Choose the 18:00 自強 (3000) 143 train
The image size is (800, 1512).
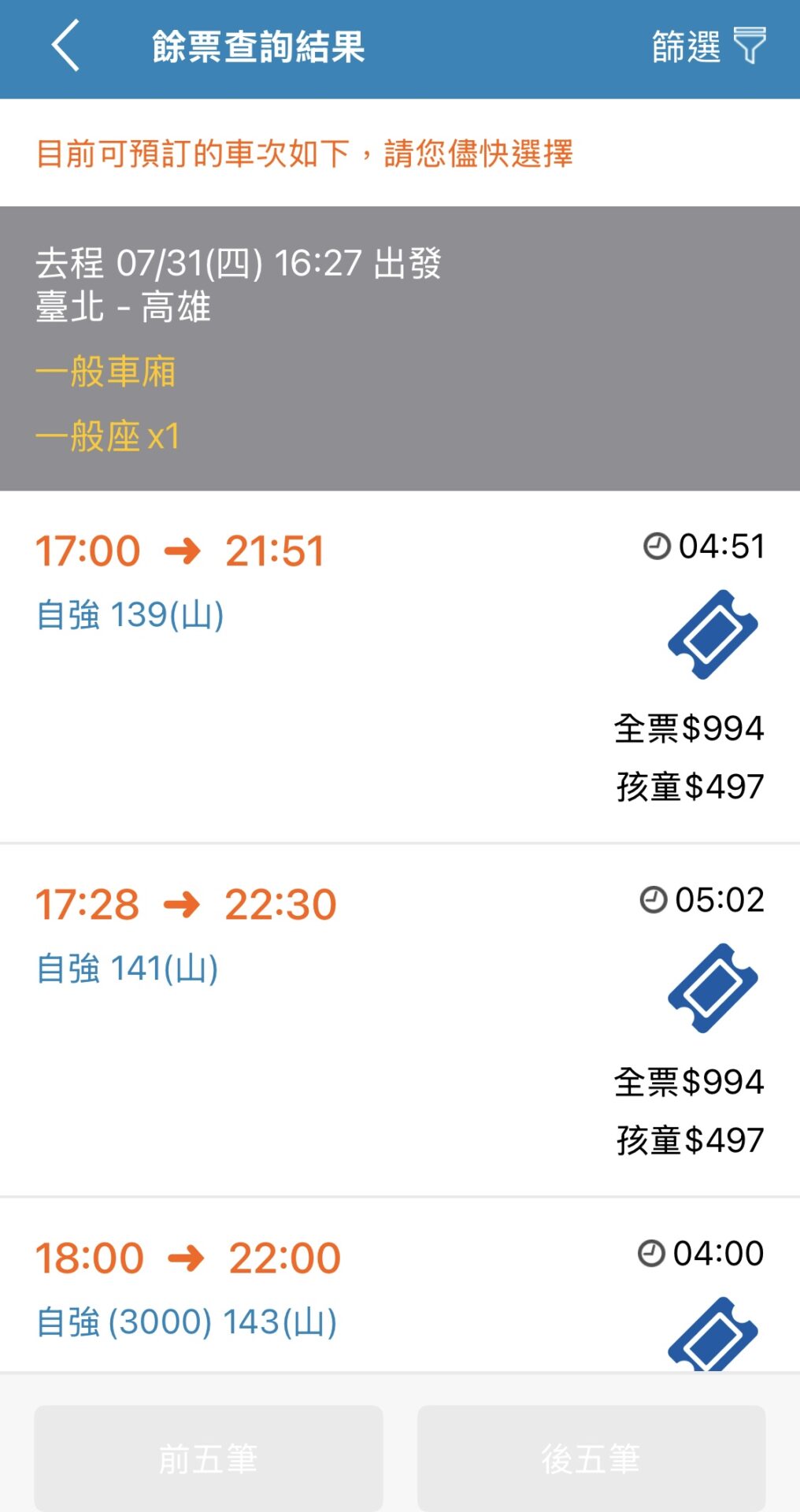coord(400,1285)
